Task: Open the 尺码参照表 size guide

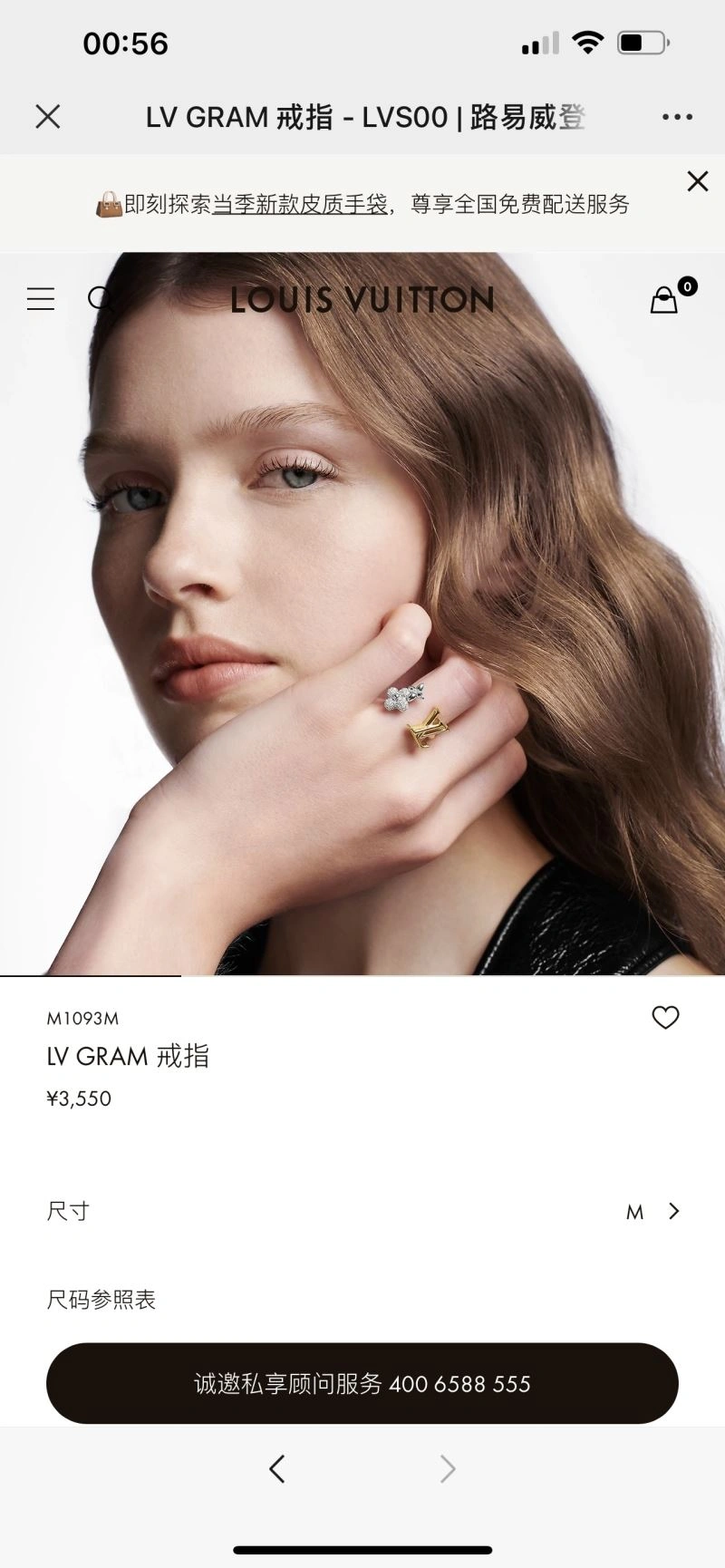Action: 101,1300
